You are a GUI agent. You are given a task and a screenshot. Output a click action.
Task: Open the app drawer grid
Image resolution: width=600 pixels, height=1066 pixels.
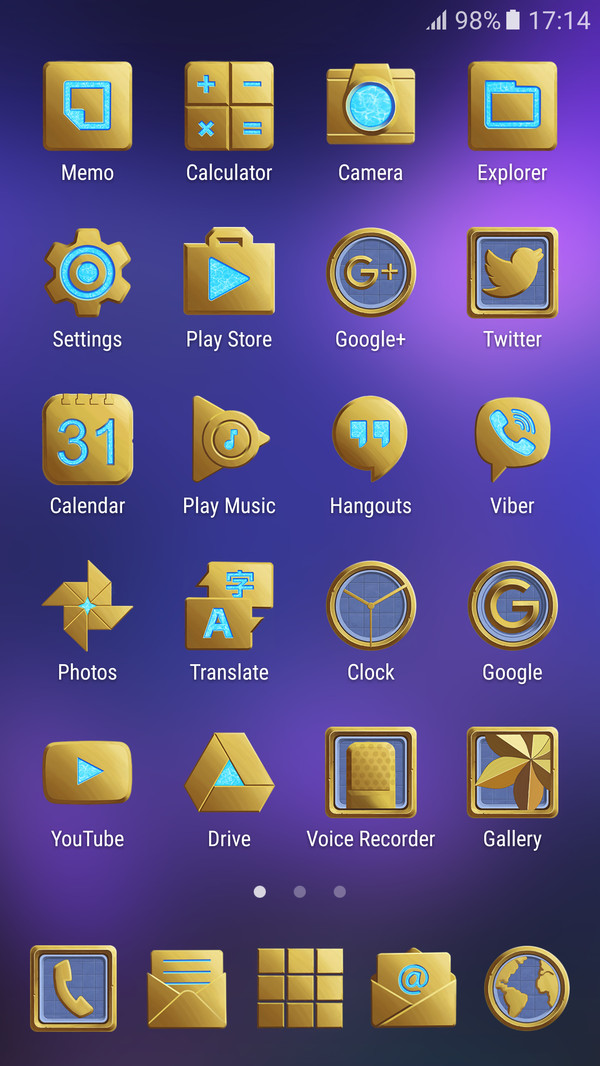(300, 988)
